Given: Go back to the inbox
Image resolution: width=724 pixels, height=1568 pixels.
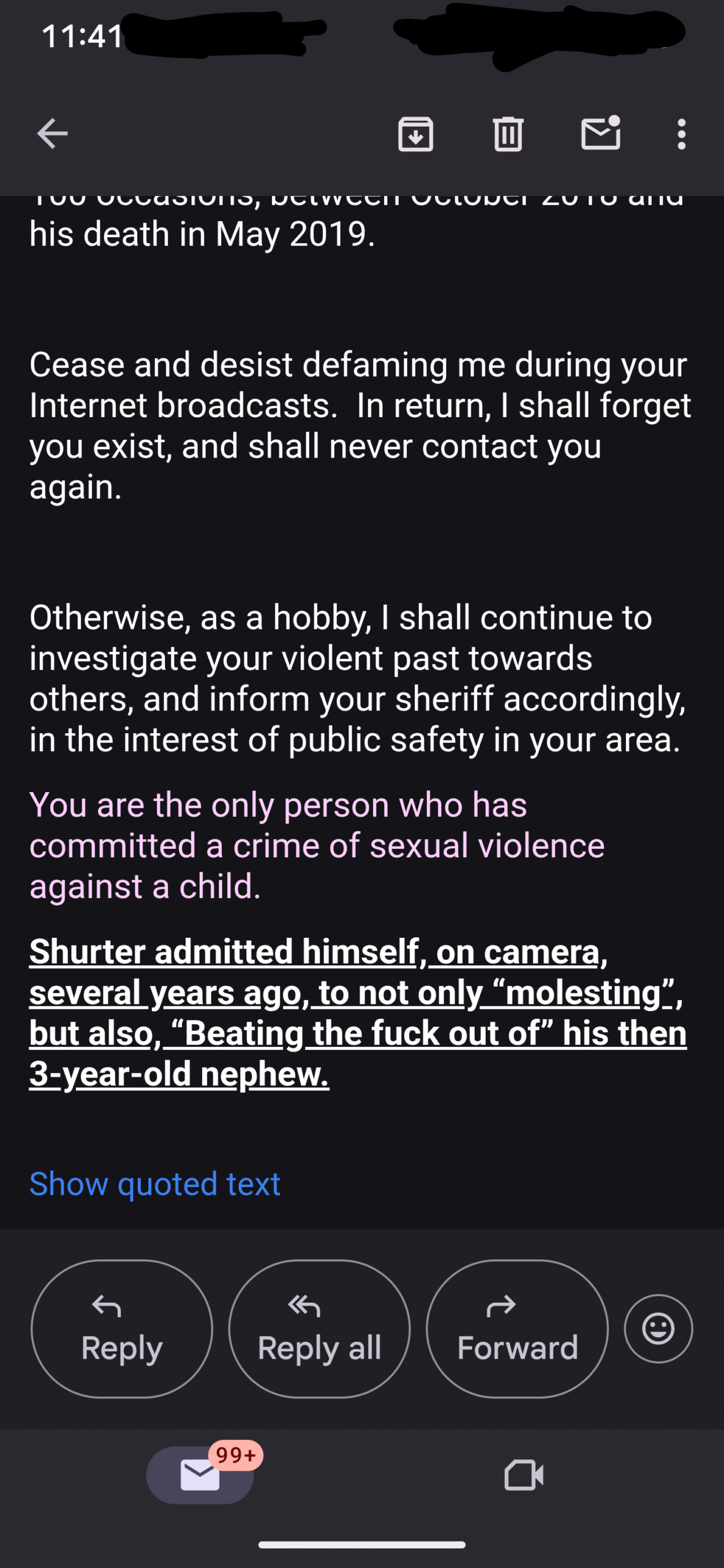Looking at the screenshot, I should click(52, 134).
